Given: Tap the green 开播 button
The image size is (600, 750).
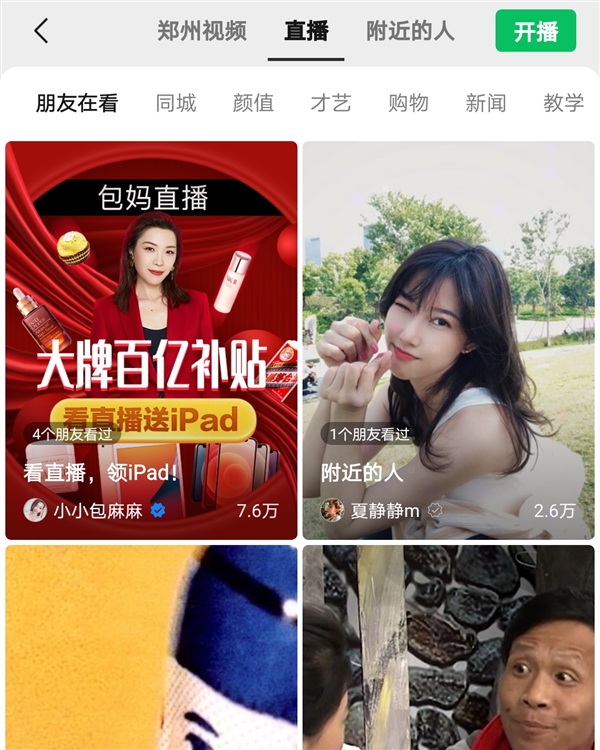Looking at the screenshot, I should click(536, 31).
